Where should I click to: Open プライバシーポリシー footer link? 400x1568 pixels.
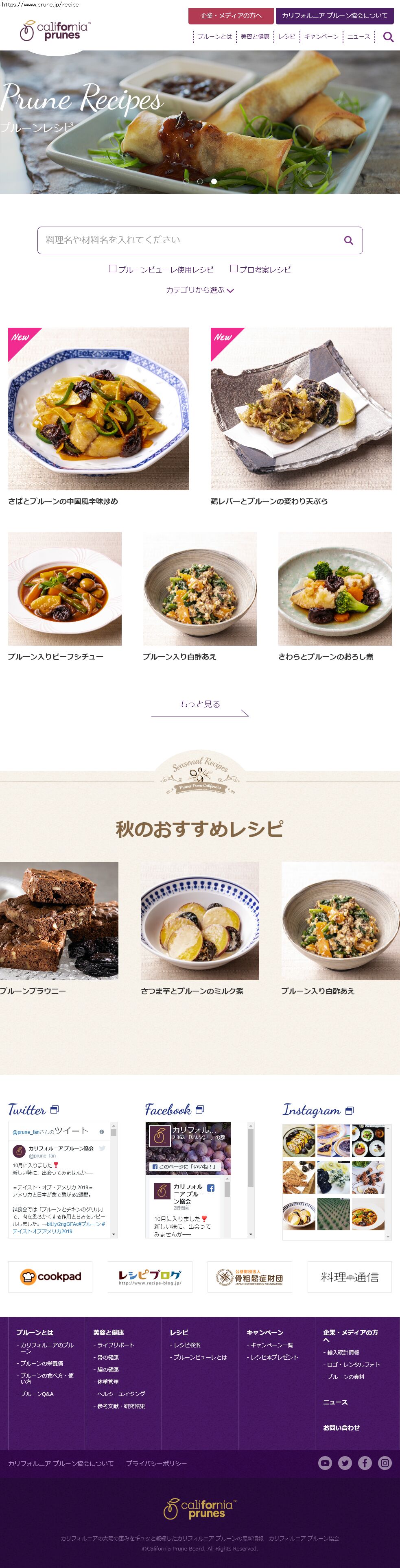coord(157,1463)
